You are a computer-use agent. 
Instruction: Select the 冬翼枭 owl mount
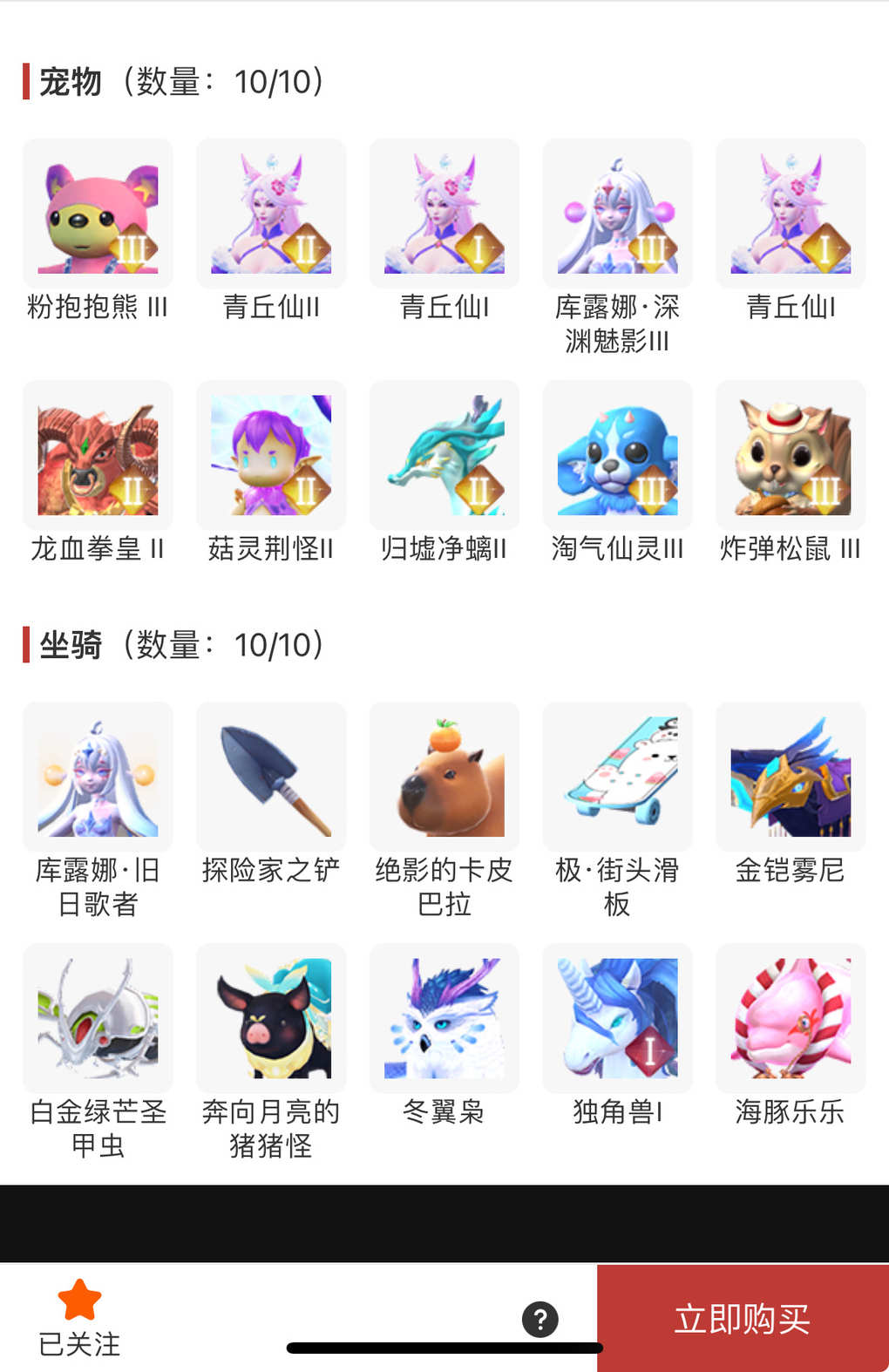[x=444, y=1019]
